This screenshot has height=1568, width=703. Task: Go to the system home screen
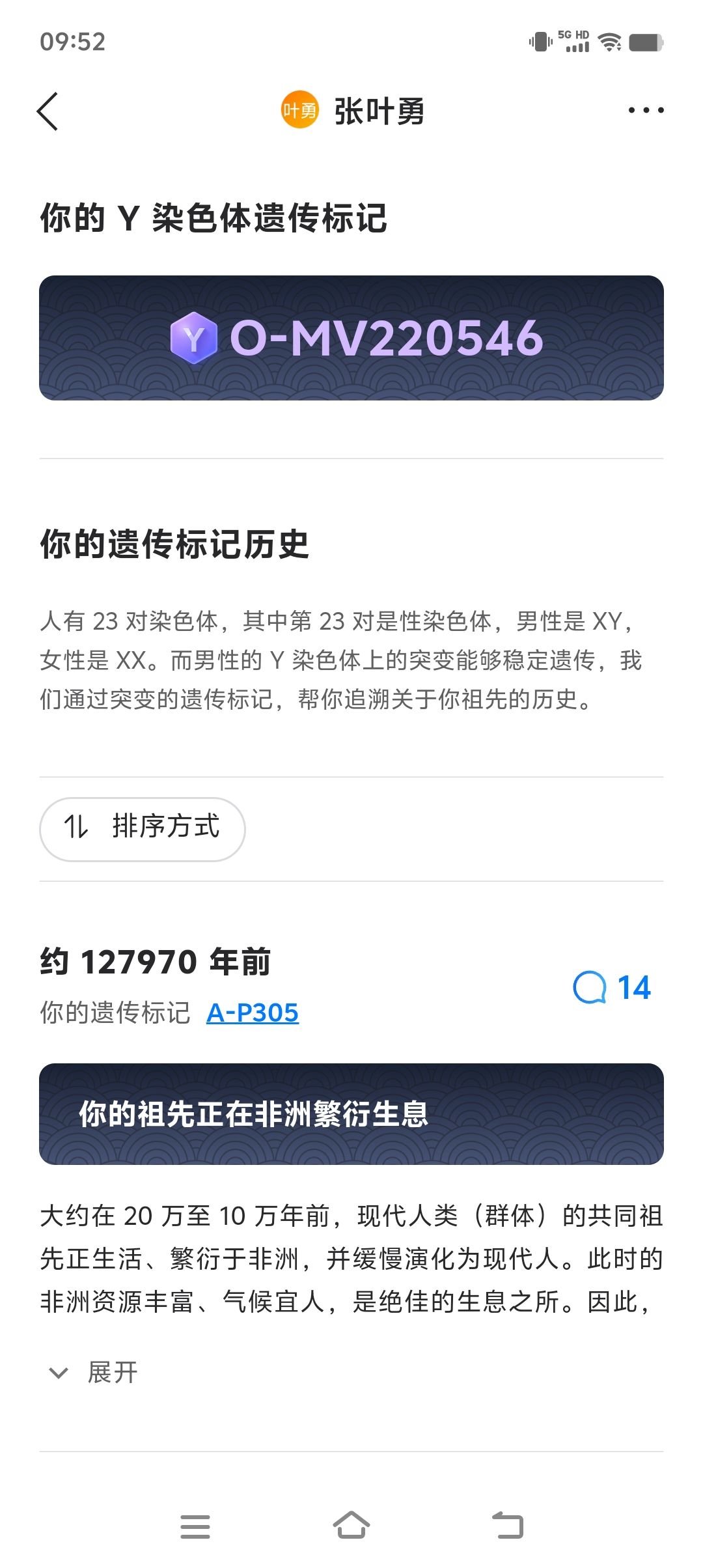[351, 1526]
